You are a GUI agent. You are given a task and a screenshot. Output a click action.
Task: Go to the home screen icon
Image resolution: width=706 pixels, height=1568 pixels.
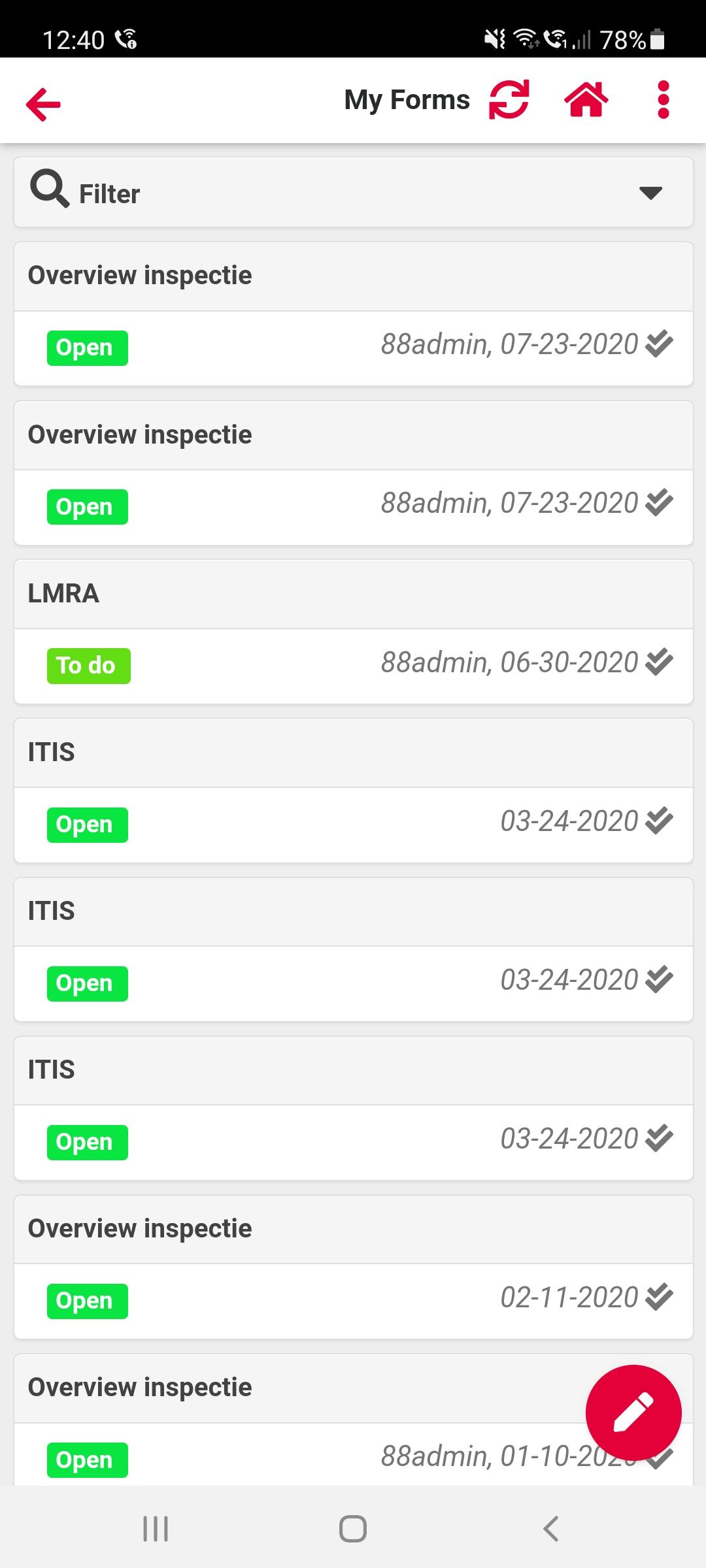click(x=586, y=100)
